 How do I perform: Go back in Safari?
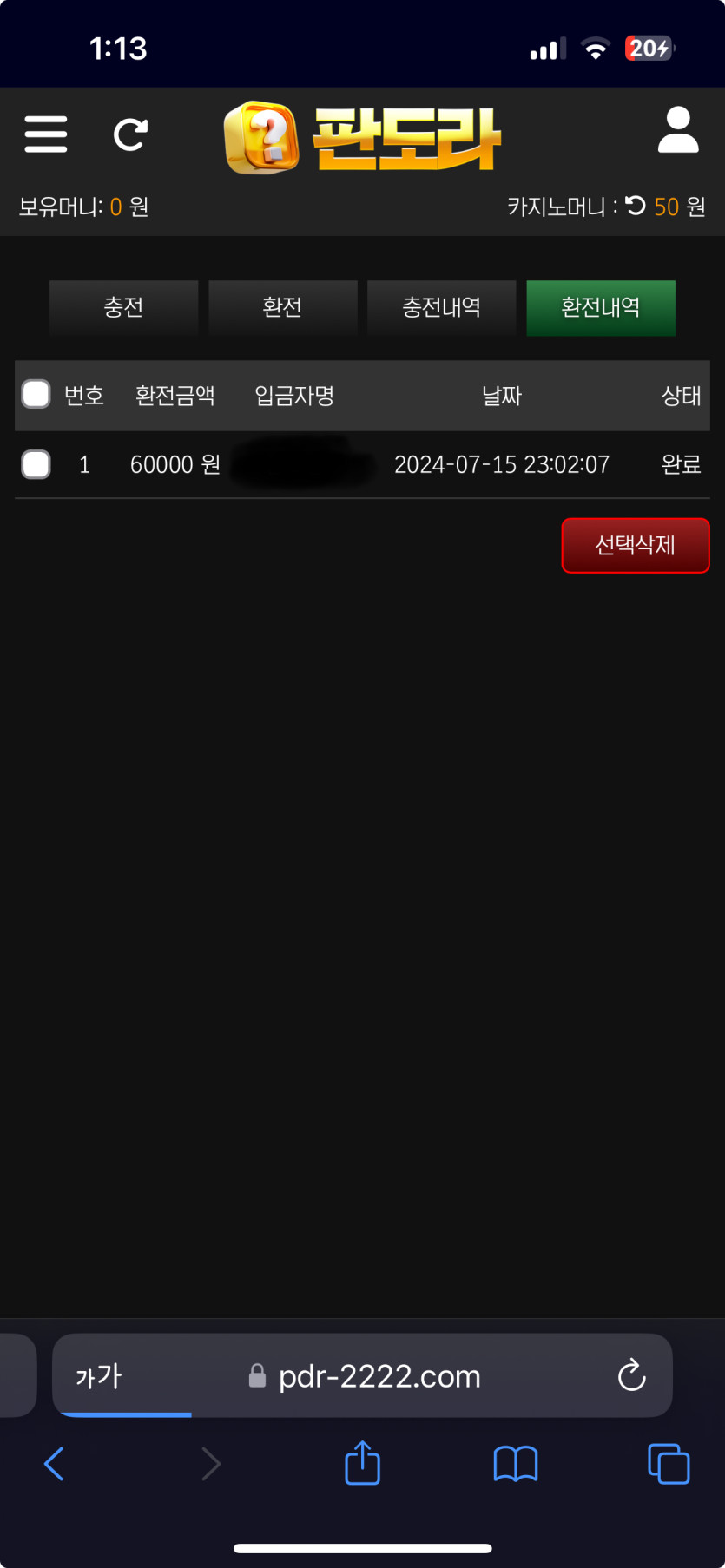(x=54, y=1464)
